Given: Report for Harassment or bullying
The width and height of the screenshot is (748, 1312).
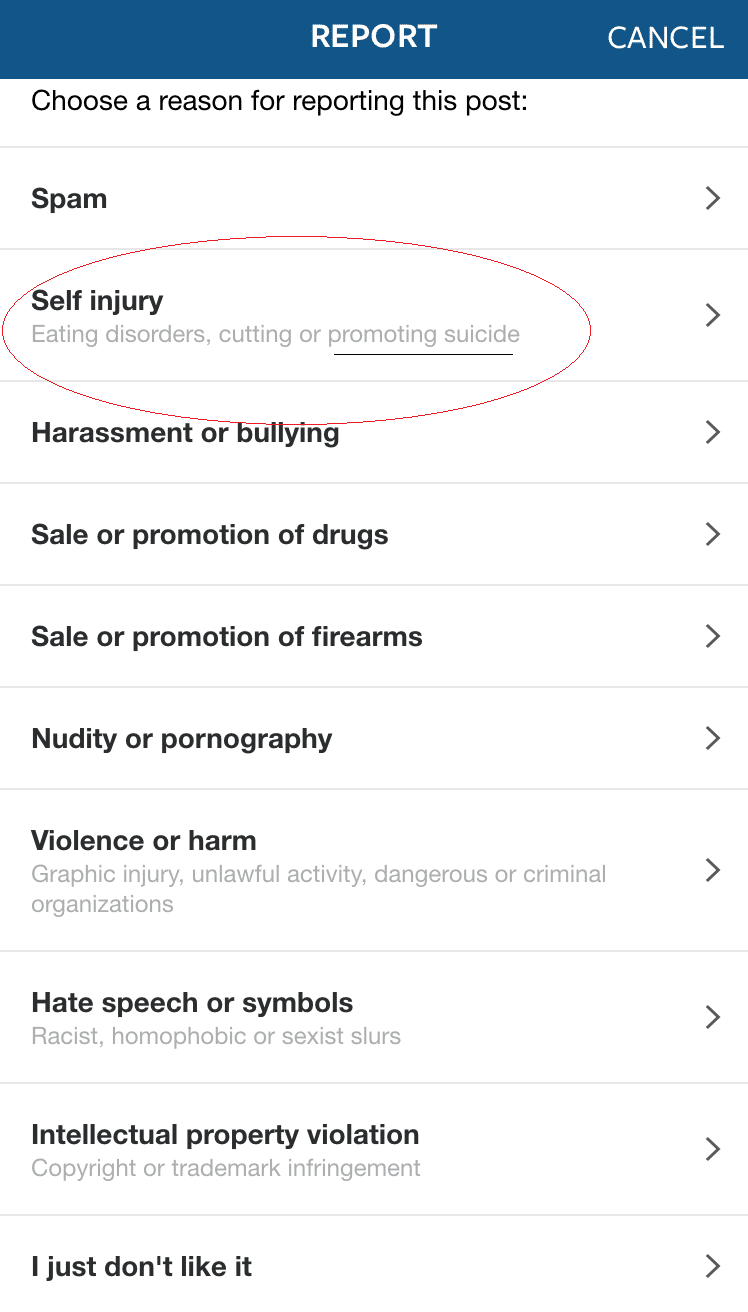Looking at the screenshot, I should 374,432.
